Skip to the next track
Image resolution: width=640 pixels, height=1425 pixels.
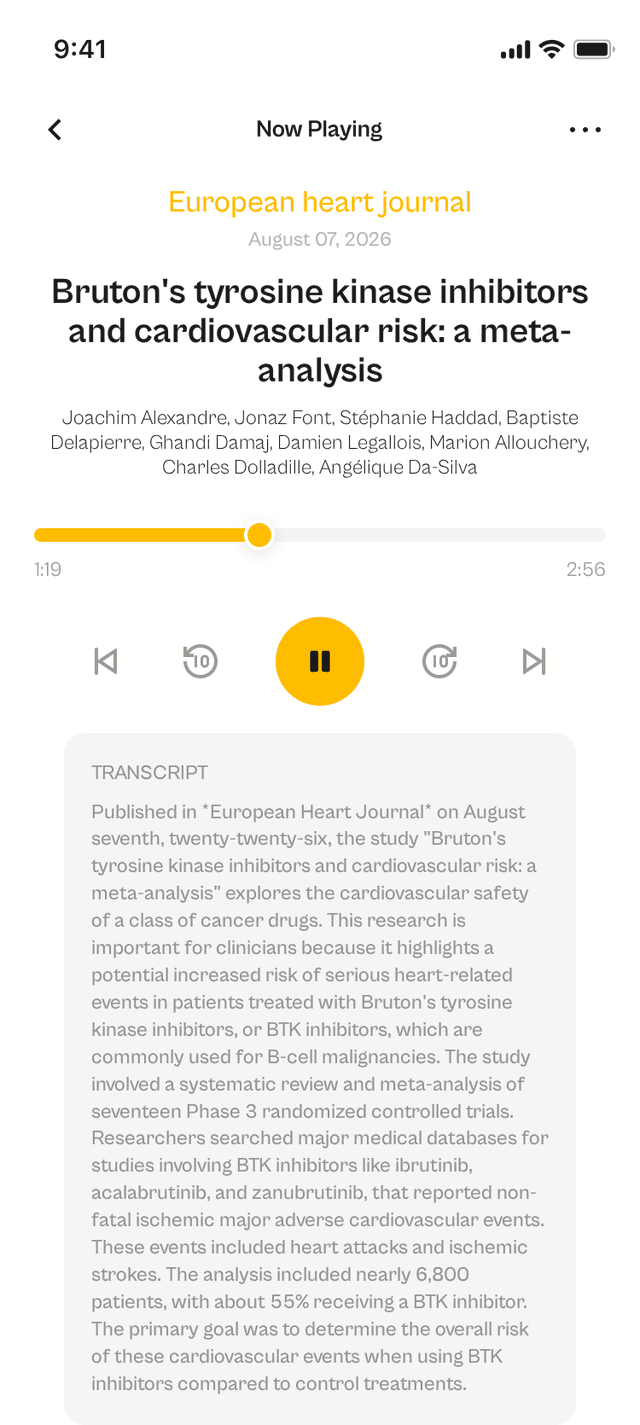[535, 661]
